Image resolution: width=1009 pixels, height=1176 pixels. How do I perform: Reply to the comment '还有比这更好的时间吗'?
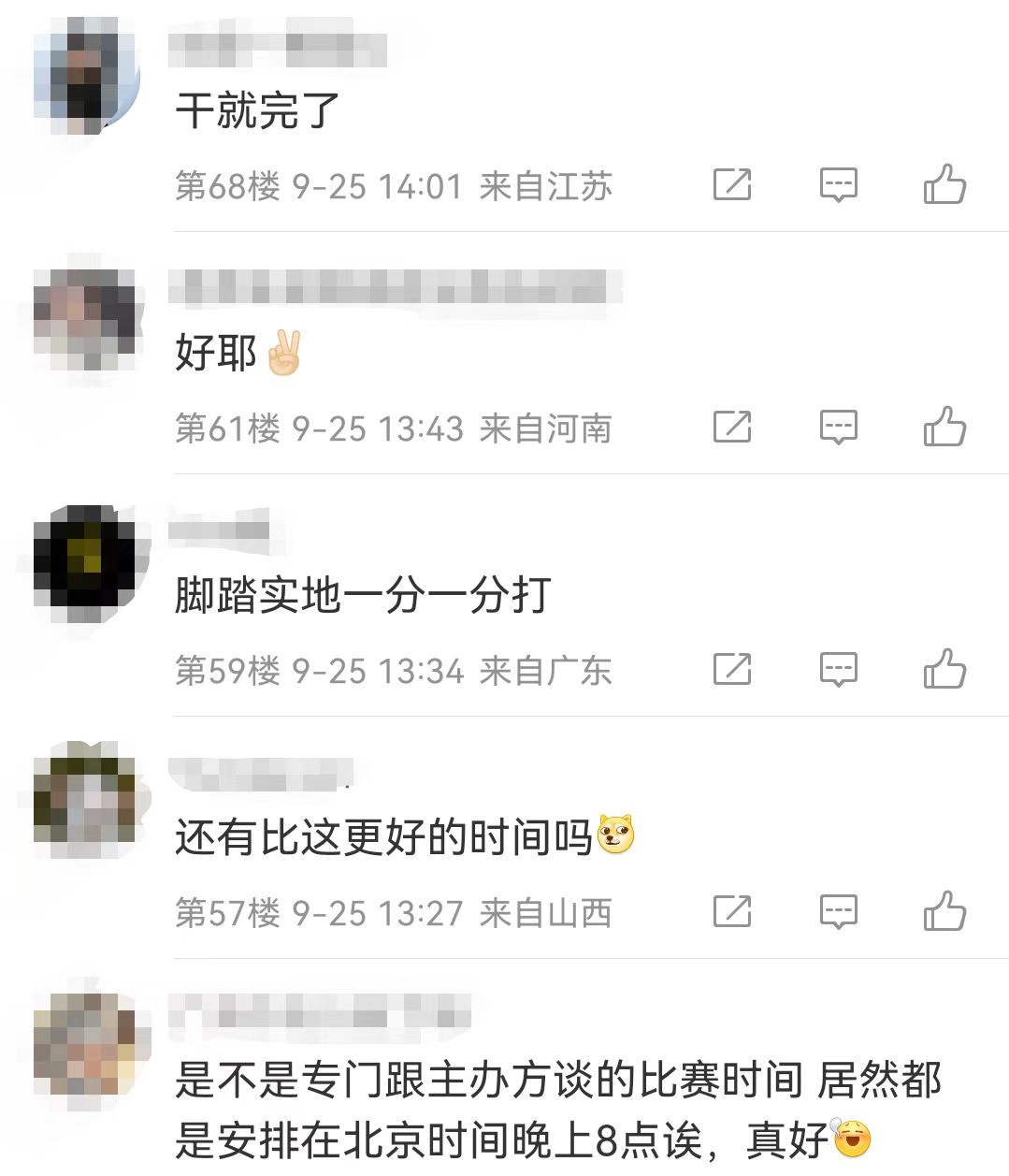point(838,911)
